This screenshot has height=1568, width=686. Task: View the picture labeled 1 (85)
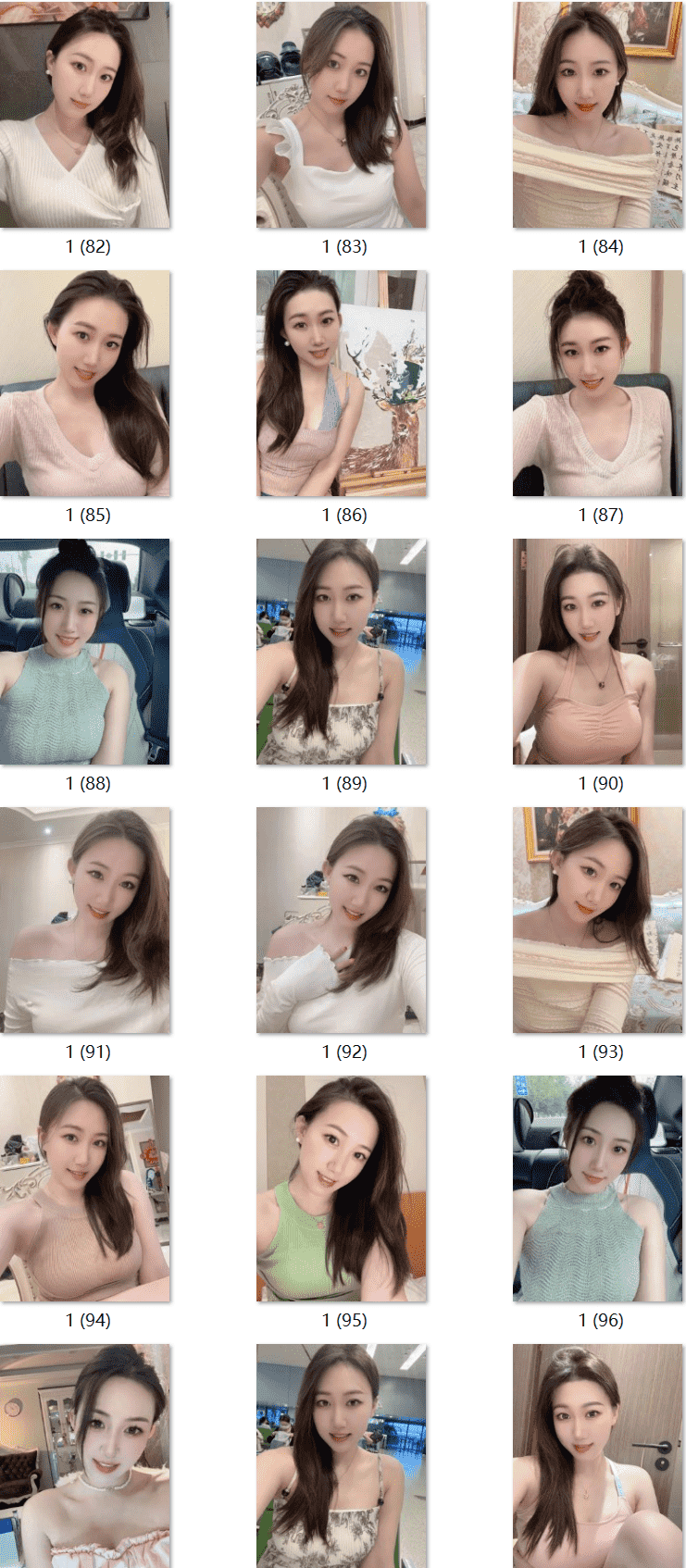click(85, 383)
